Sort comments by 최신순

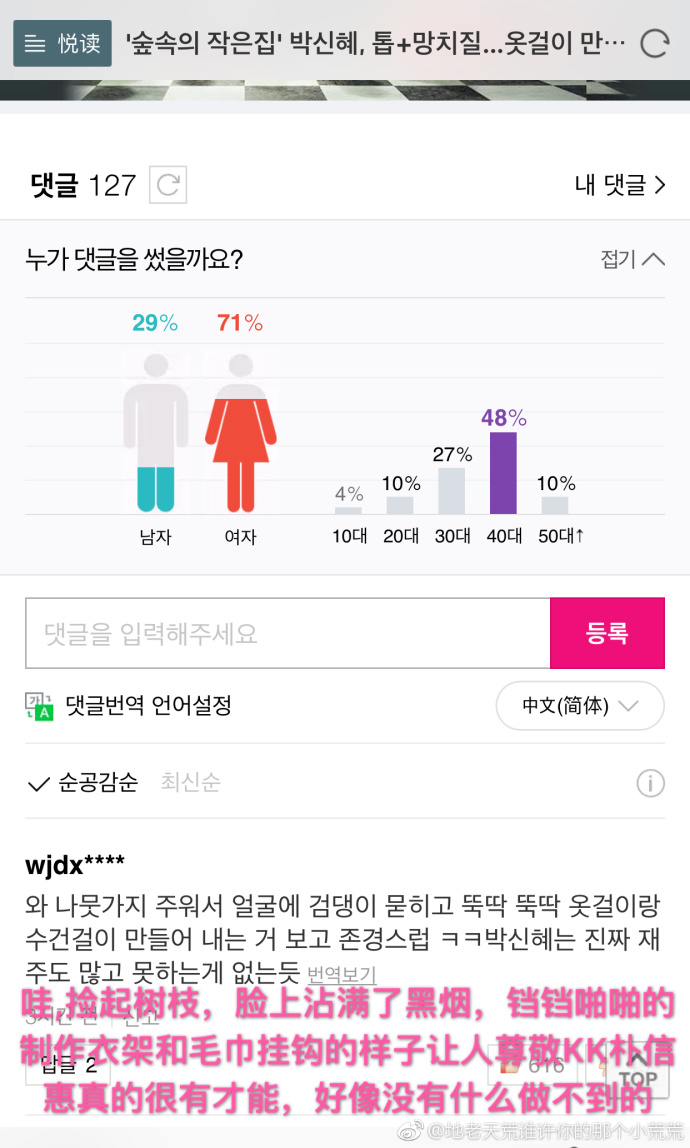tap(190, 783)
